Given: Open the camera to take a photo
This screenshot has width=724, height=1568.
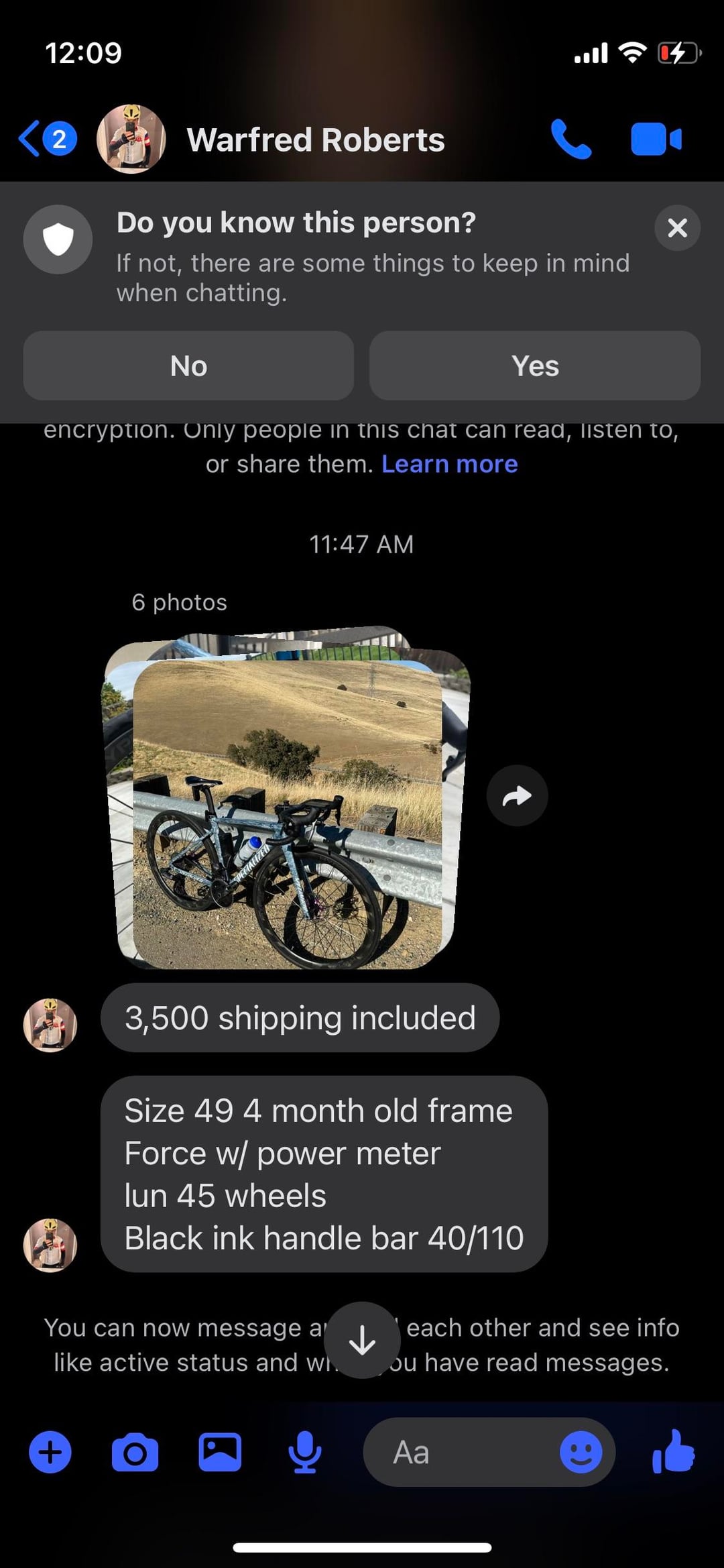Looking at the screenshot, I should click(x=135, y=1453).
